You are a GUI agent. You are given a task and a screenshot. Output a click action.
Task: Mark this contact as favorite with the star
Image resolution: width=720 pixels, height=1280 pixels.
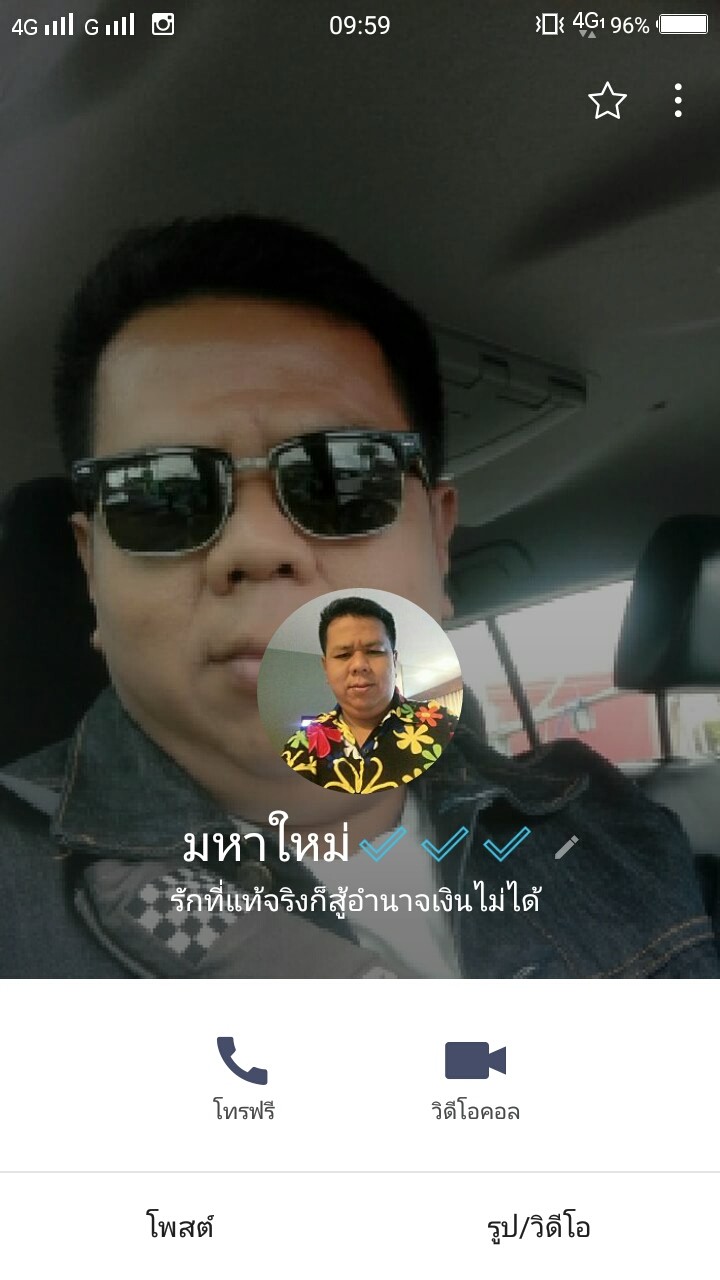coord(607,101)
